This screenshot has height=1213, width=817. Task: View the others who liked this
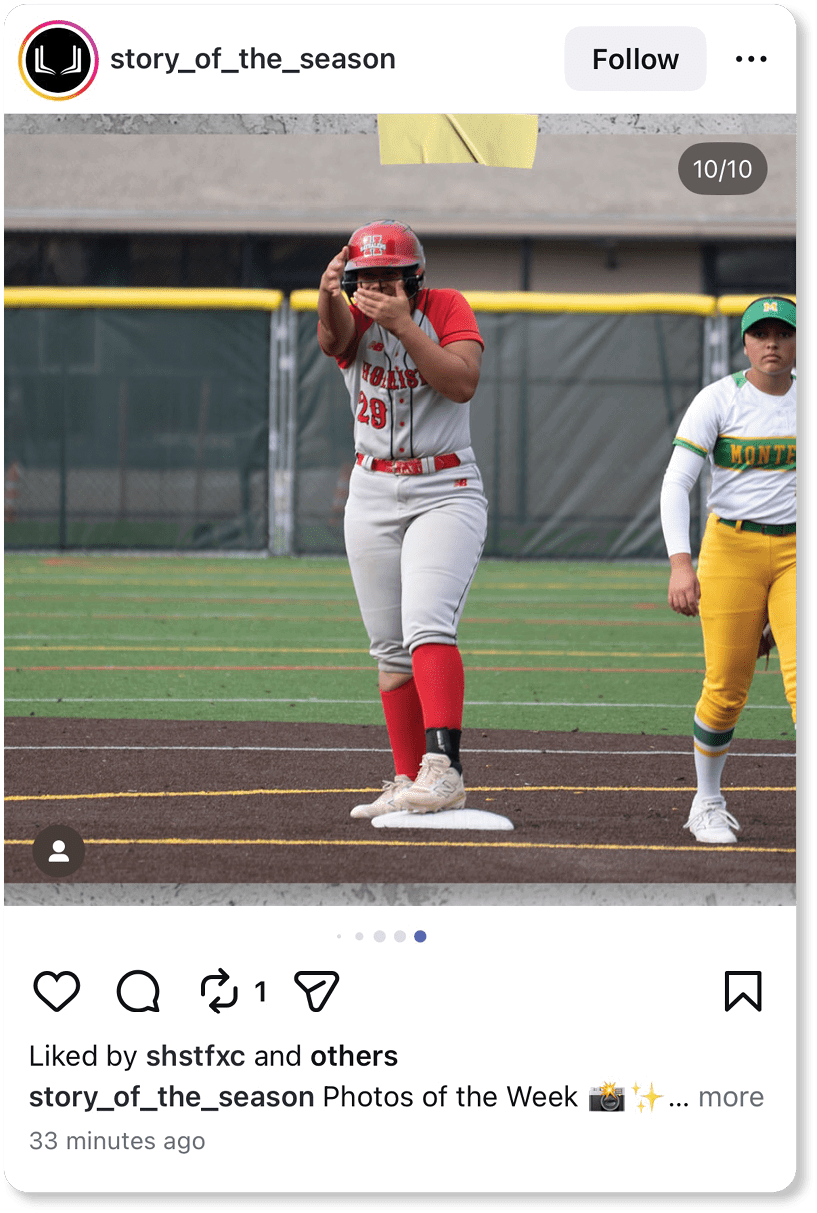pyautogui.click(x=354, y=1056)
